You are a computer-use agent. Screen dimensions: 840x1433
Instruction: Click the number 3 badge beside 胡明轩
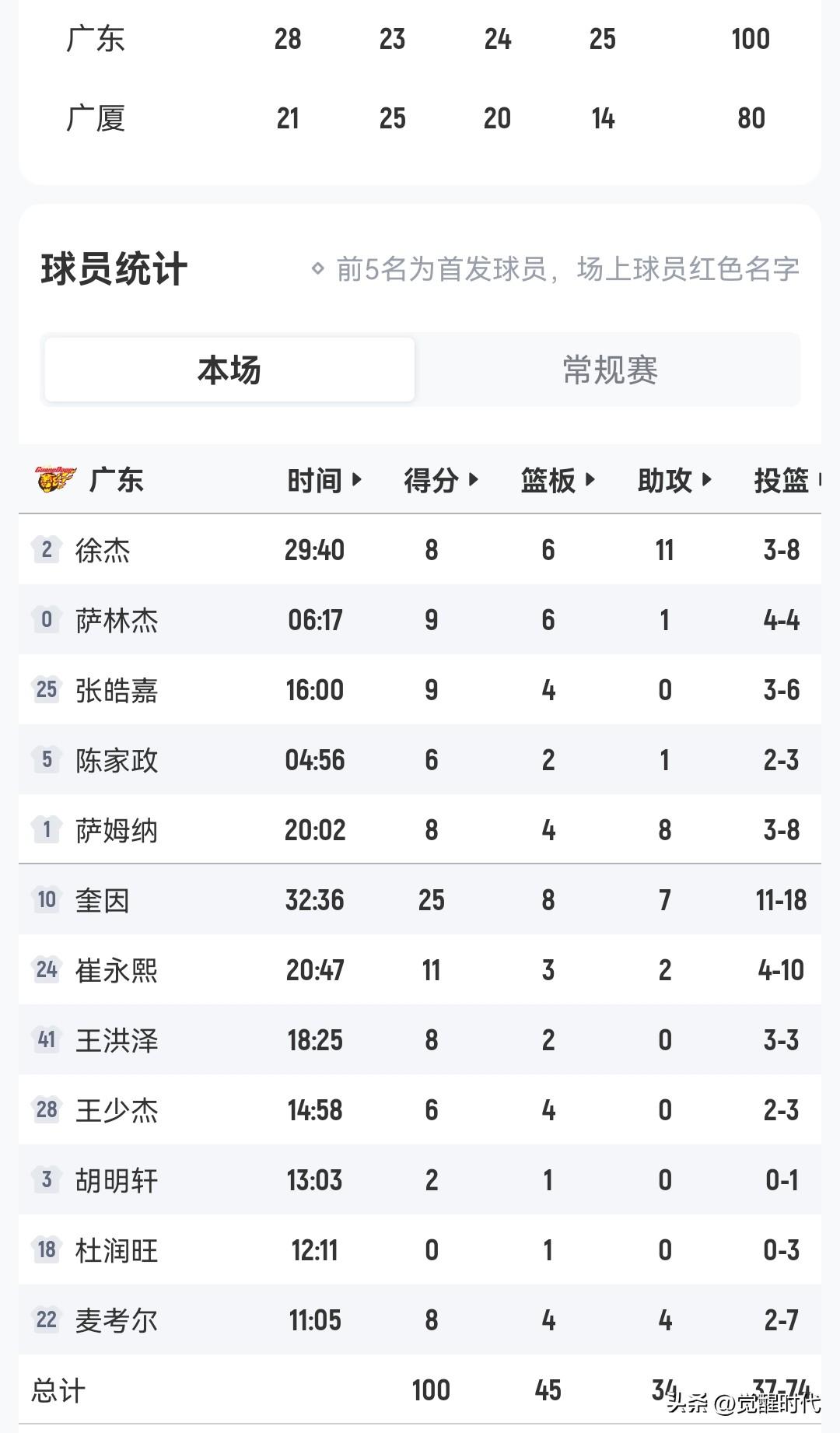[x=45, y=1179]
